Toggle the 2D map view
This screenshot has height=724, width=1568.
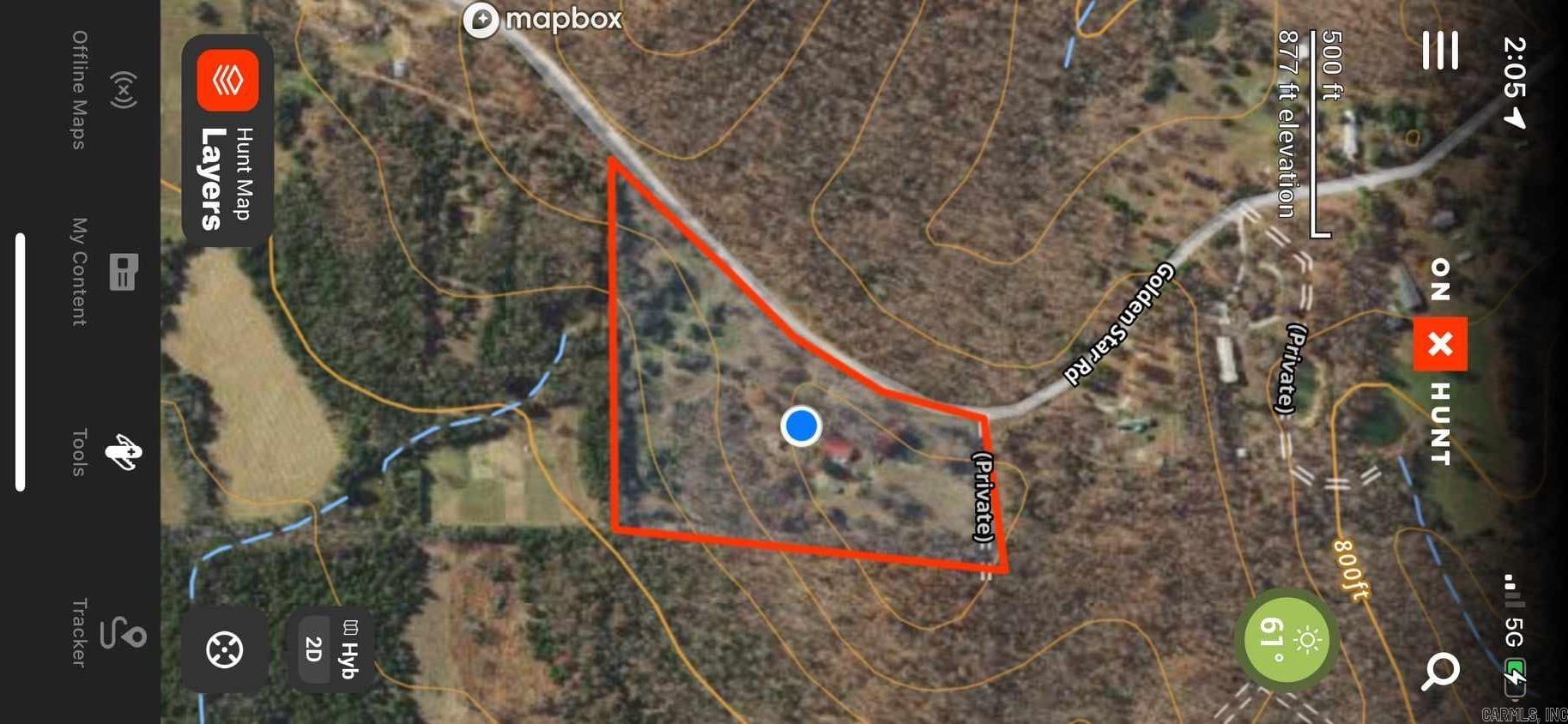coord(313,649)
